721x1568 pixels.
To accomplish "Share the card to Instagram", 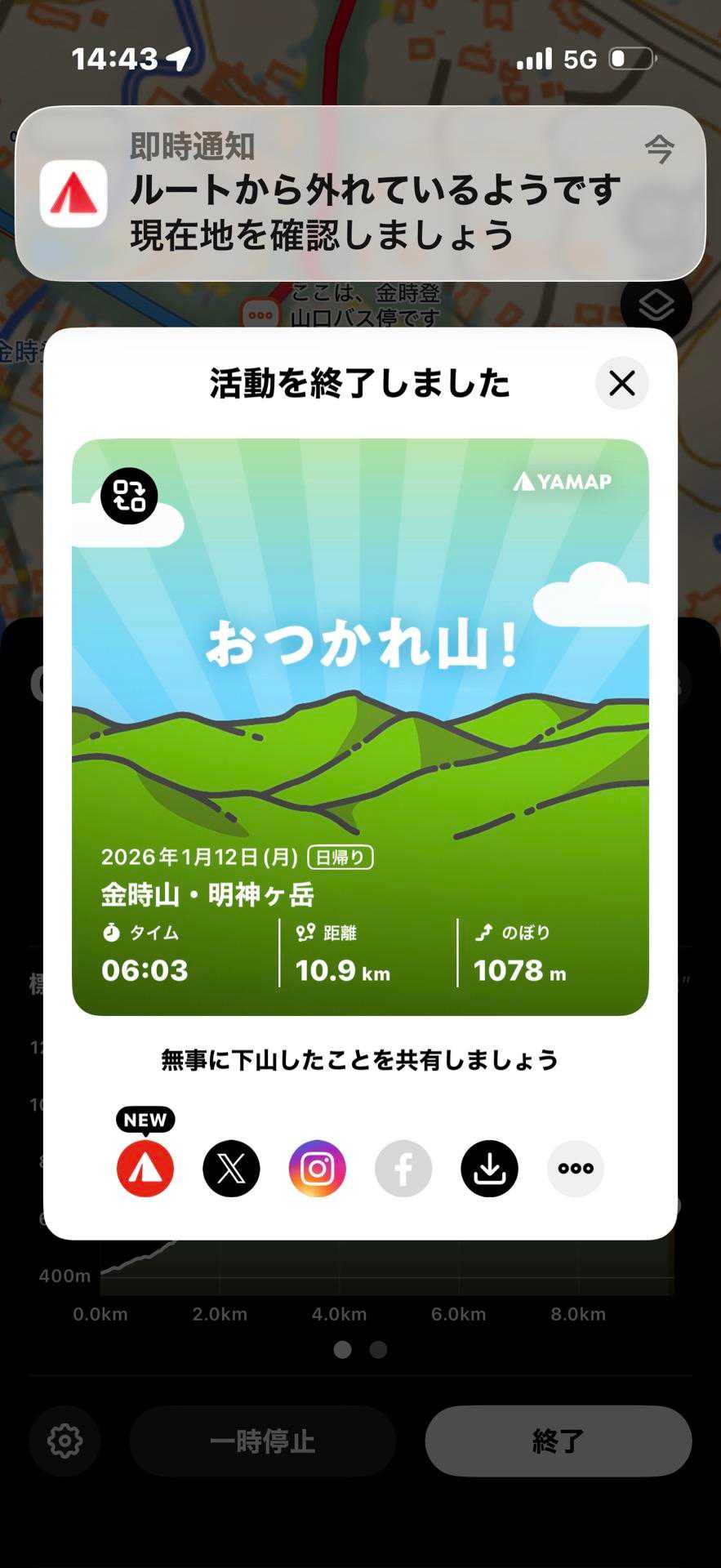I will click(x=318, y=1169).
